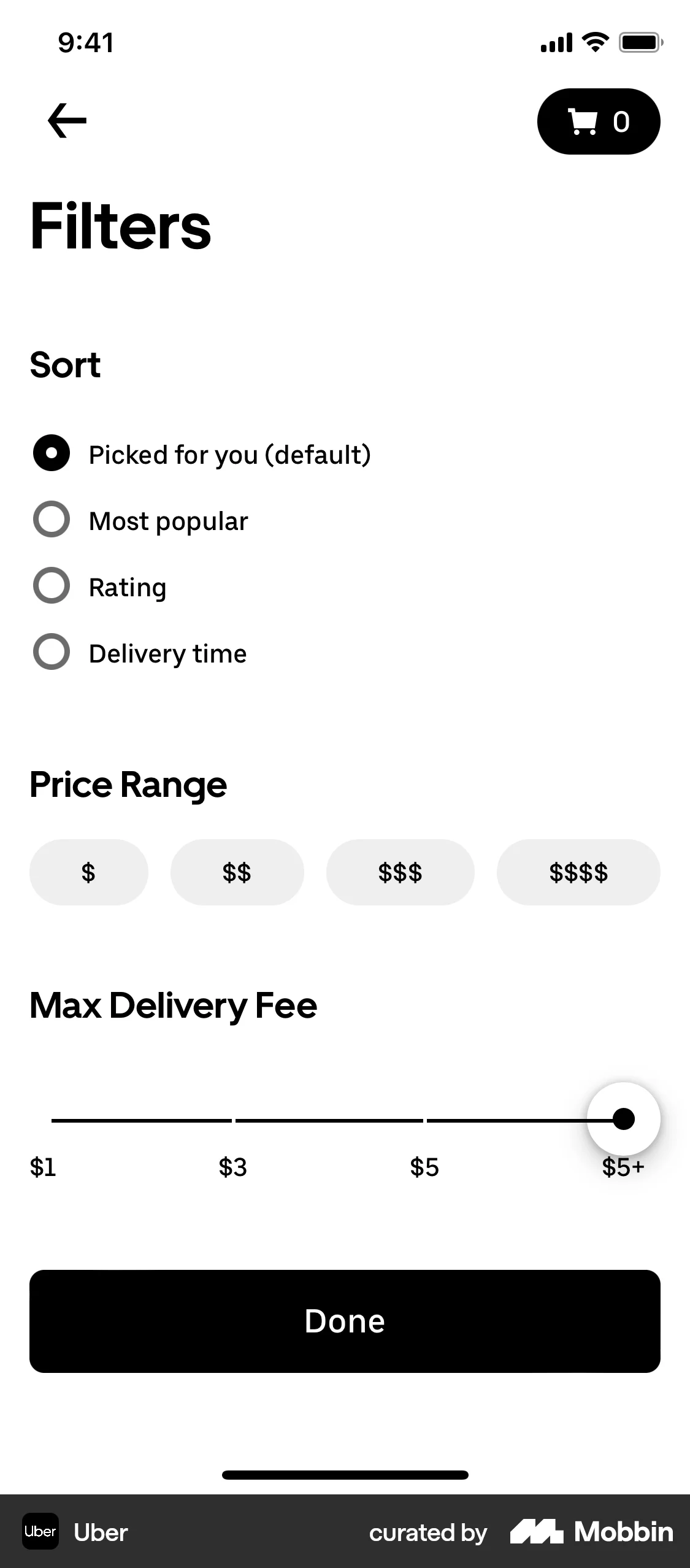Click the back arrow icon

(66, 120)
